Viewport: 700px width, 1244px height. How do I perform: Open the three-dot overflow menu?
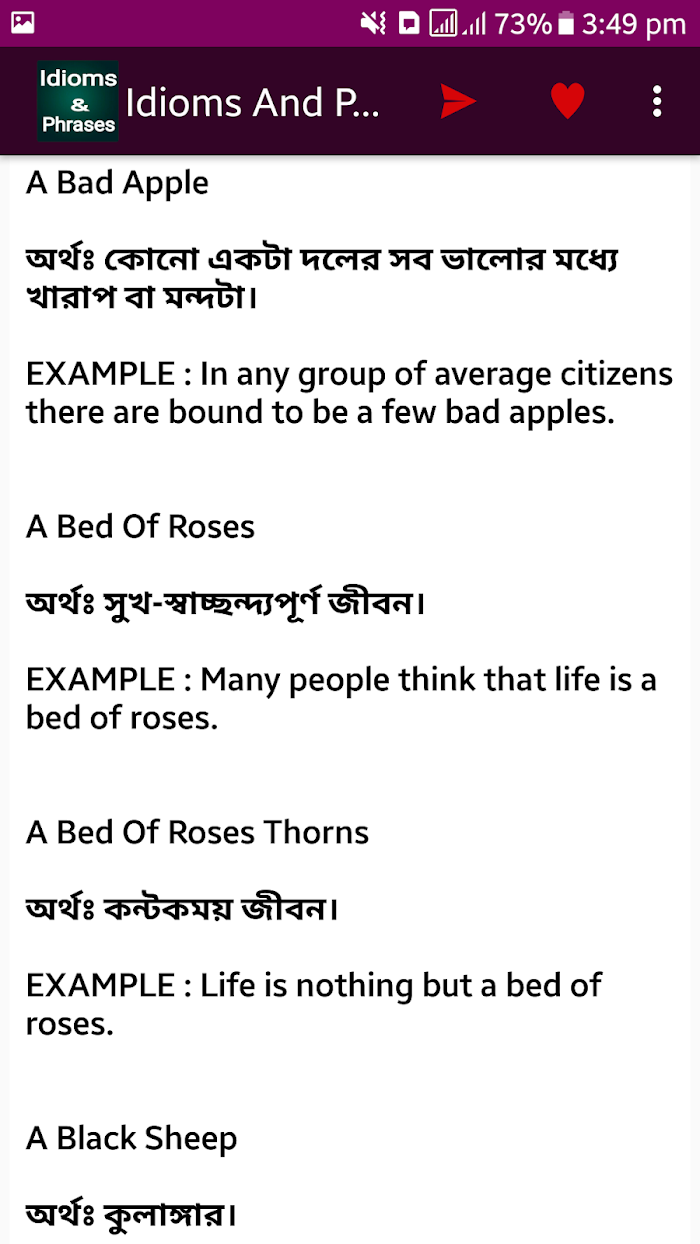pos(657,101)
